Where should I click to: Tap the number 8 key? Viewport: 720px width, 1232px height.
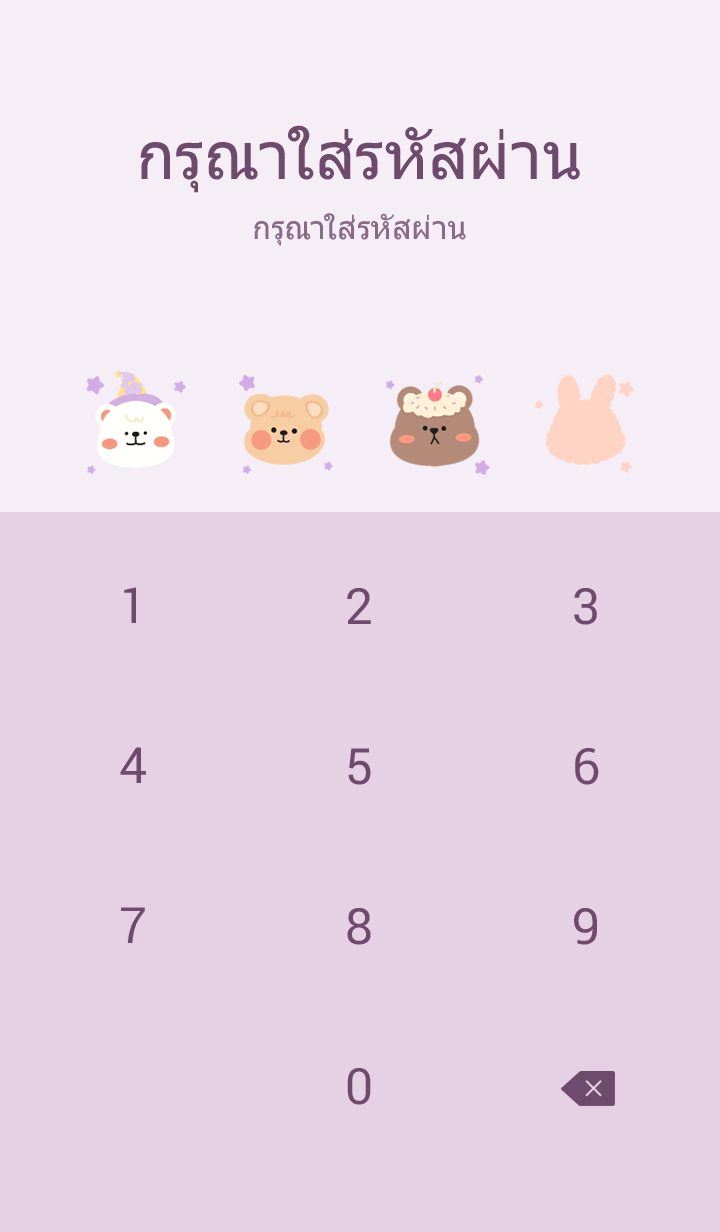tap(359, 926)
